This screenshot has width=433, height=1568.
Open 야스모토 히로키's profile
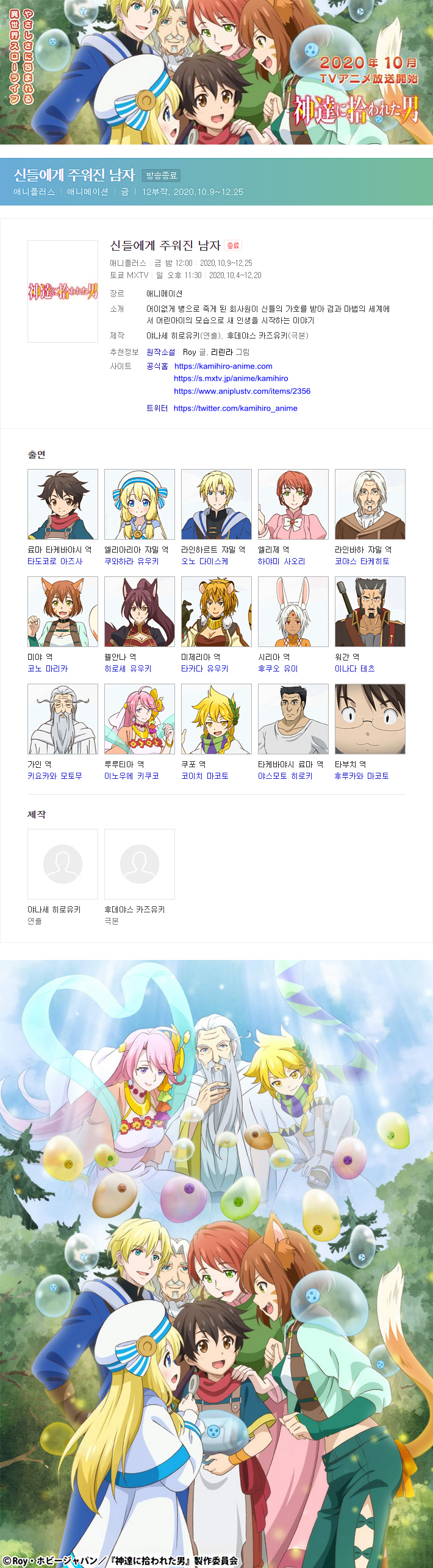tap(285, 776)
